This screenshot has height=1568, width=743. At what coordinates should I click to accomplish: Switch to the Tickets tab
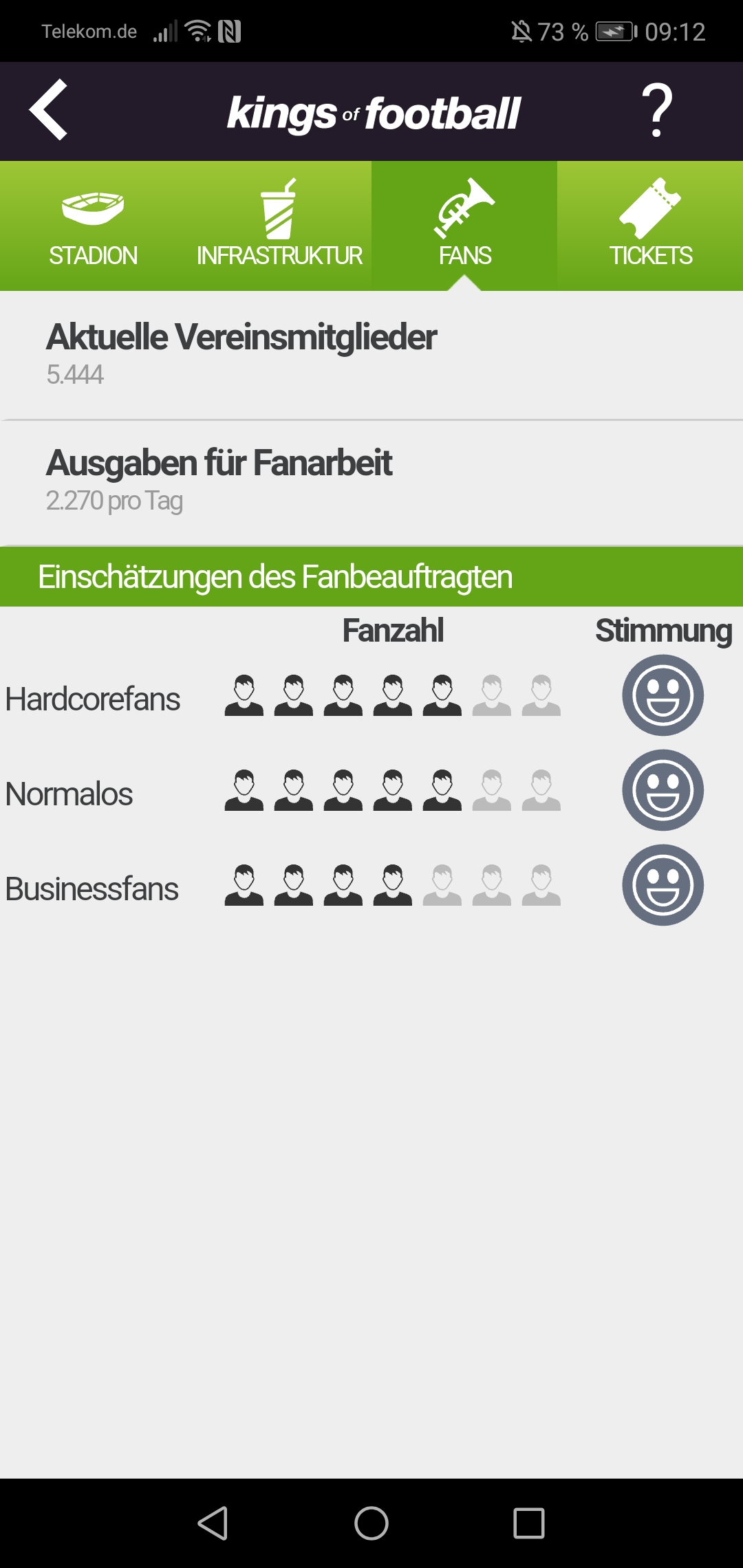tap(650, 226)
